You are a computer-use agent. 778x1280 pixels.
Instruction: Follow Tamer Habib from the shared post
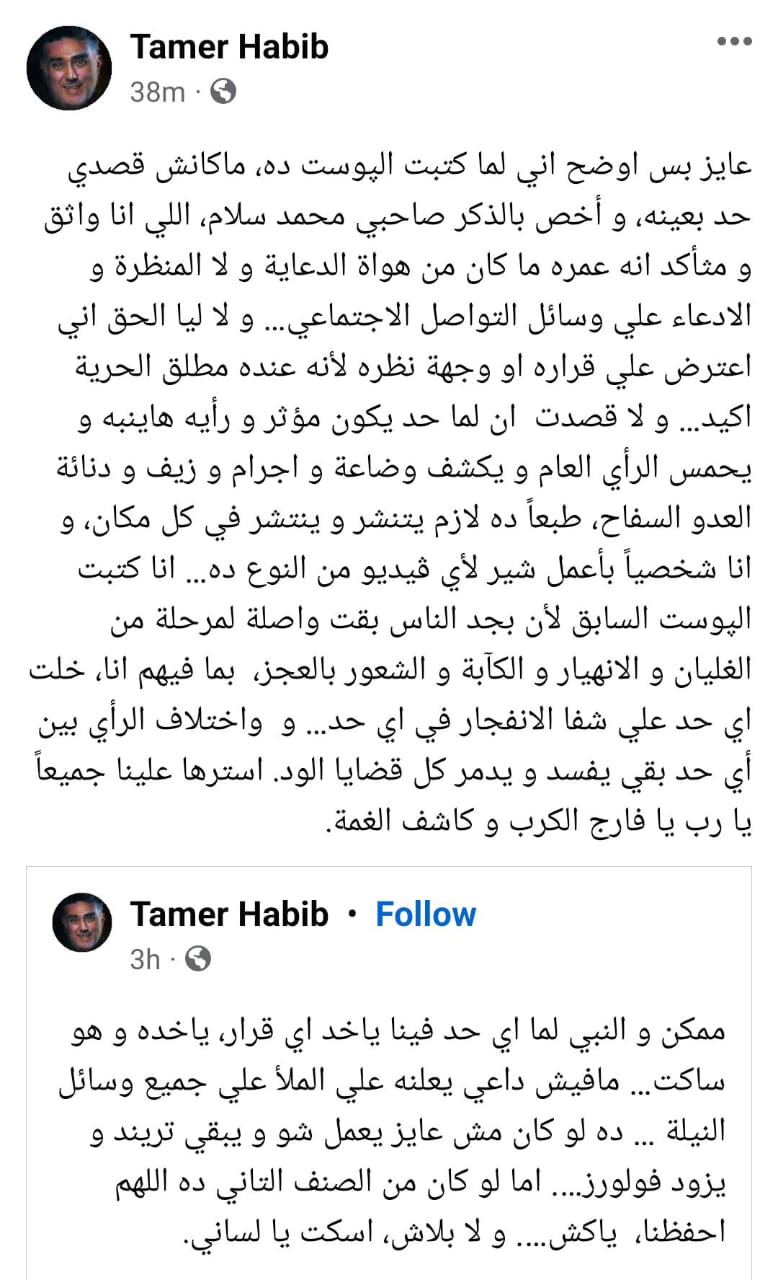pyautogui.click(x=426, y=914)
